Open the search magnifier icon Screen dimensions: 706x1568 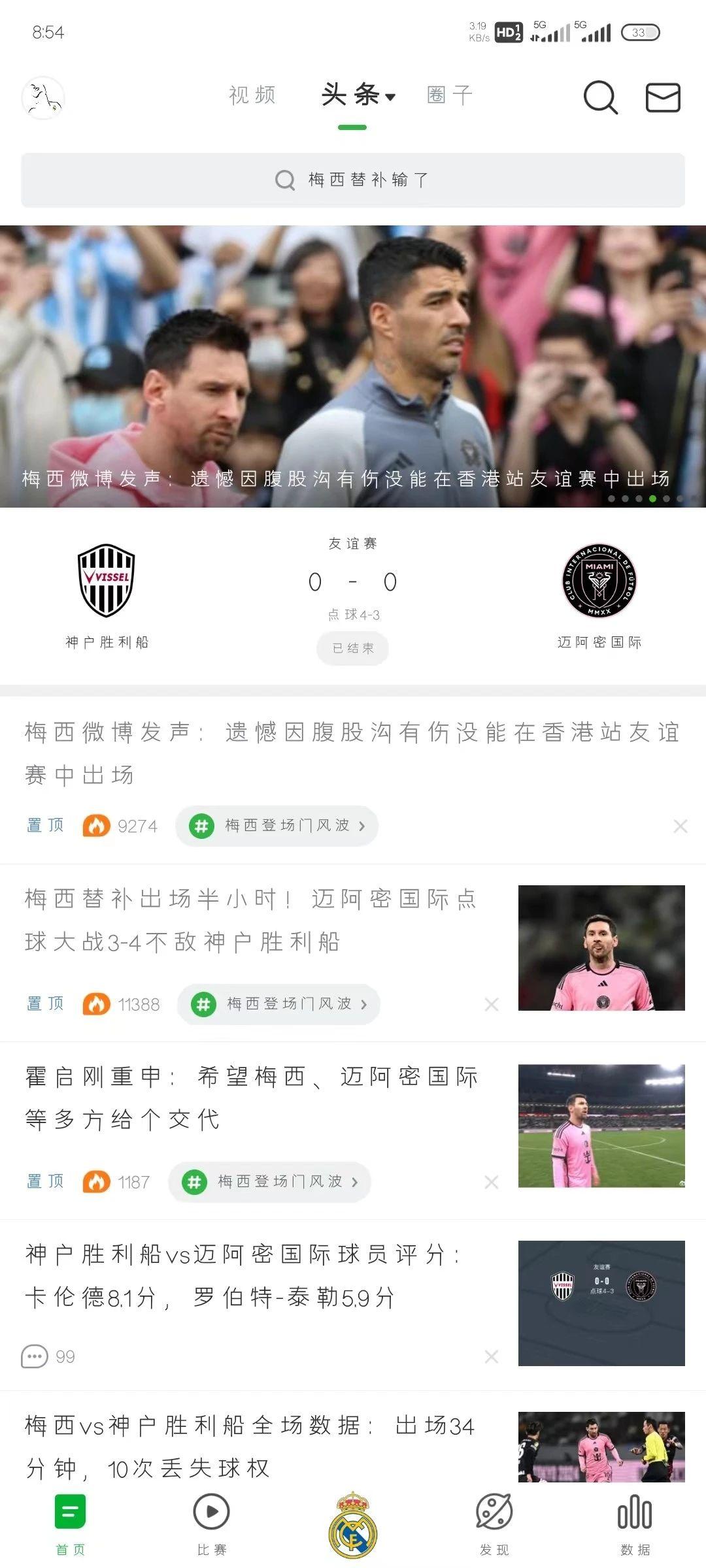pyautogui.click(x=600, y=98)
